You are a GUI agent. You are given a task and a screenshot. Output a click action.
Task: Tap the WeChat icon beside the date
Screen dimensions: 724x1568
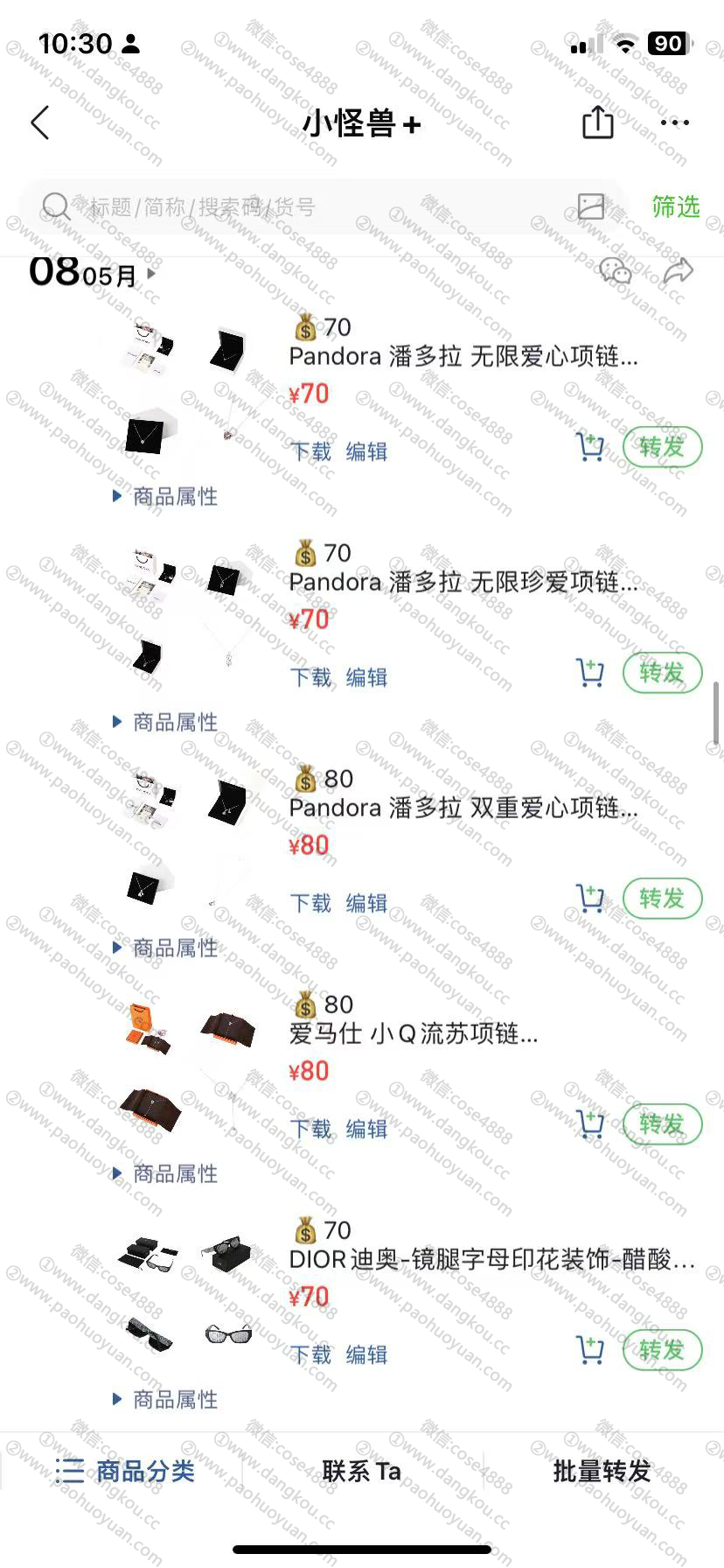(616, 271)
